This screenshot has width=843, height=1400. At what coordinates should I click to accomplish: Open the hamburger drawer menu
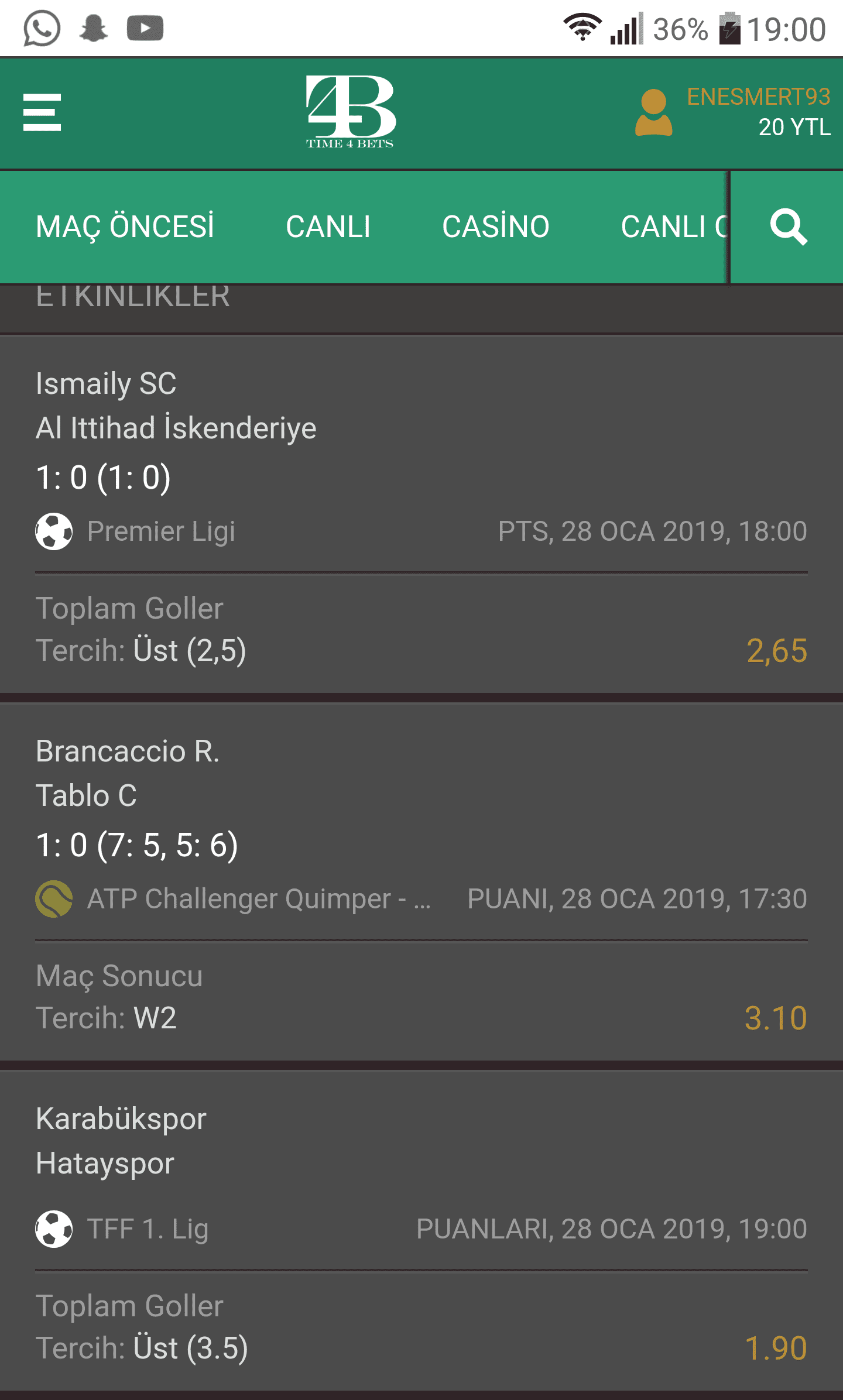[42, 112]
